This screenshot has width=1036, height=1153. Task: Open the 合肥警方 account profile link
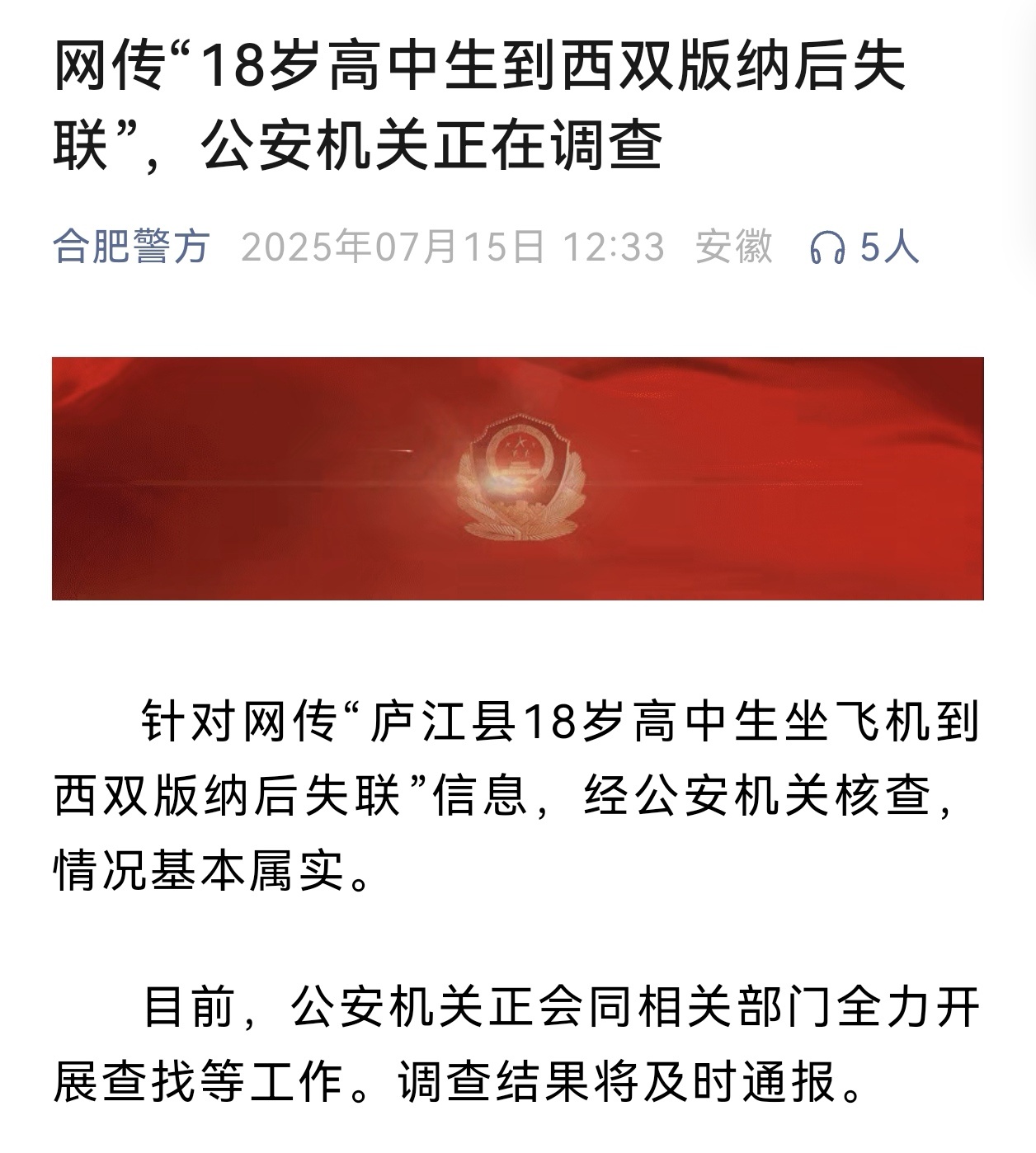click(131, 246)
